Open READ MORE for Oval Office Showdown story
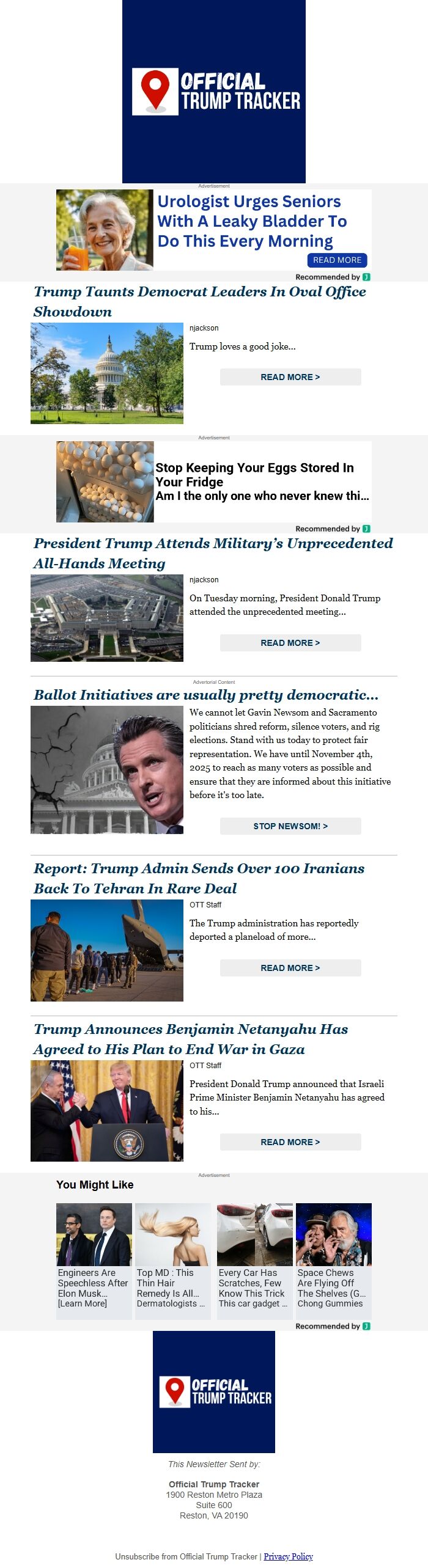This screenshot has width=428, height=1568. pyautogui.click(x=290, y=377)
